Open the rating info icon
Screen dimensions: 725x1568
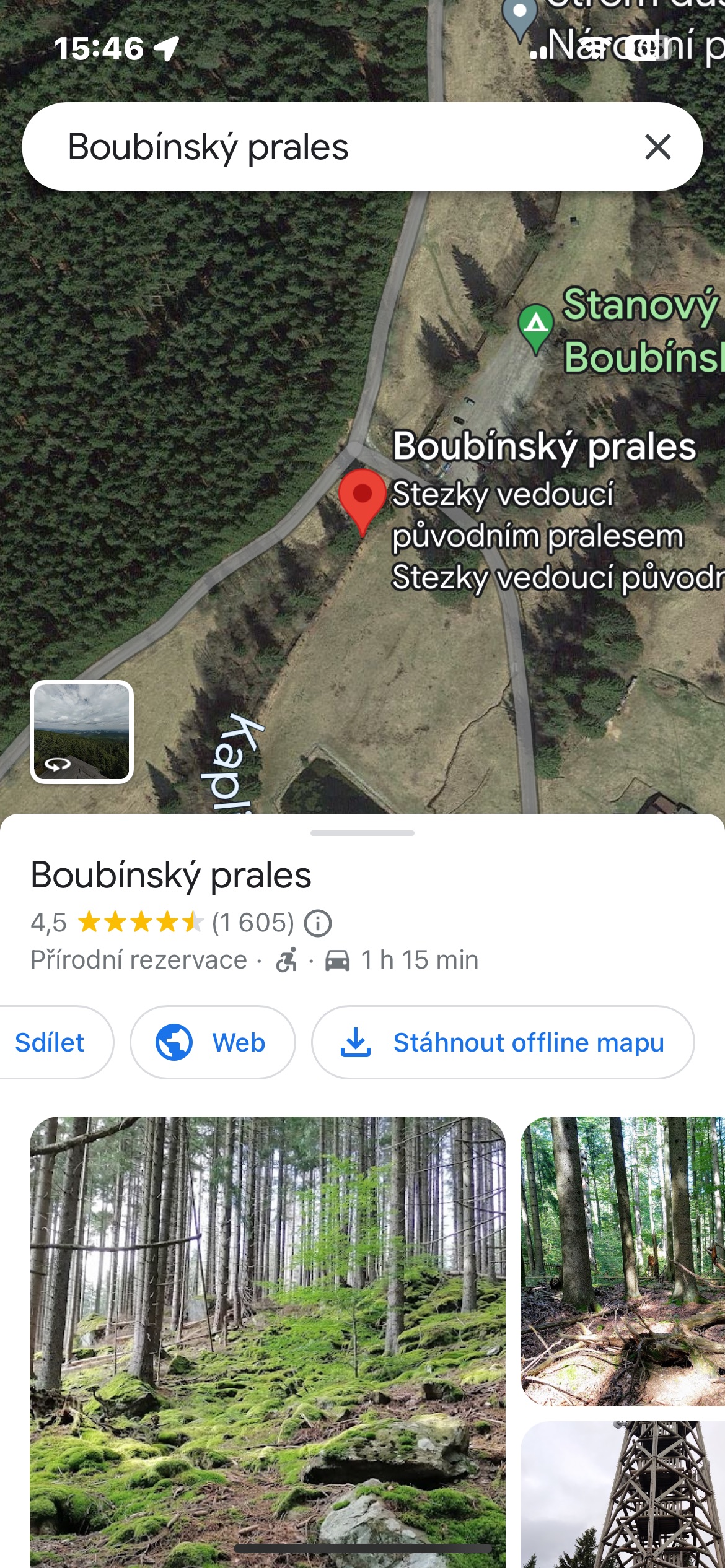318,923
